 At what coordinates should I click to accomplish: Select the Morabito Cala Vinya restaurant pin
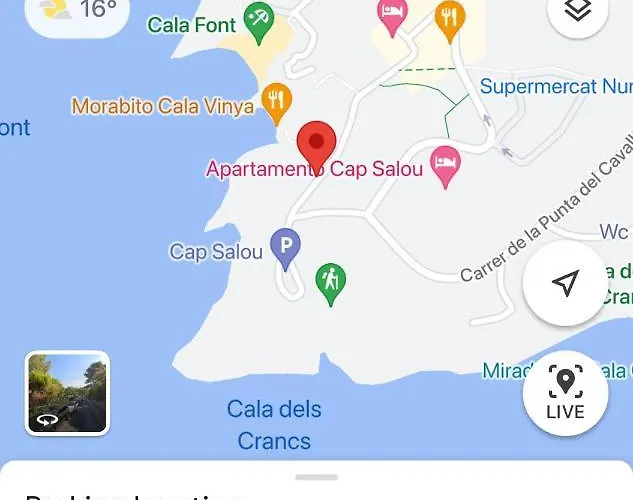[276, 100]
